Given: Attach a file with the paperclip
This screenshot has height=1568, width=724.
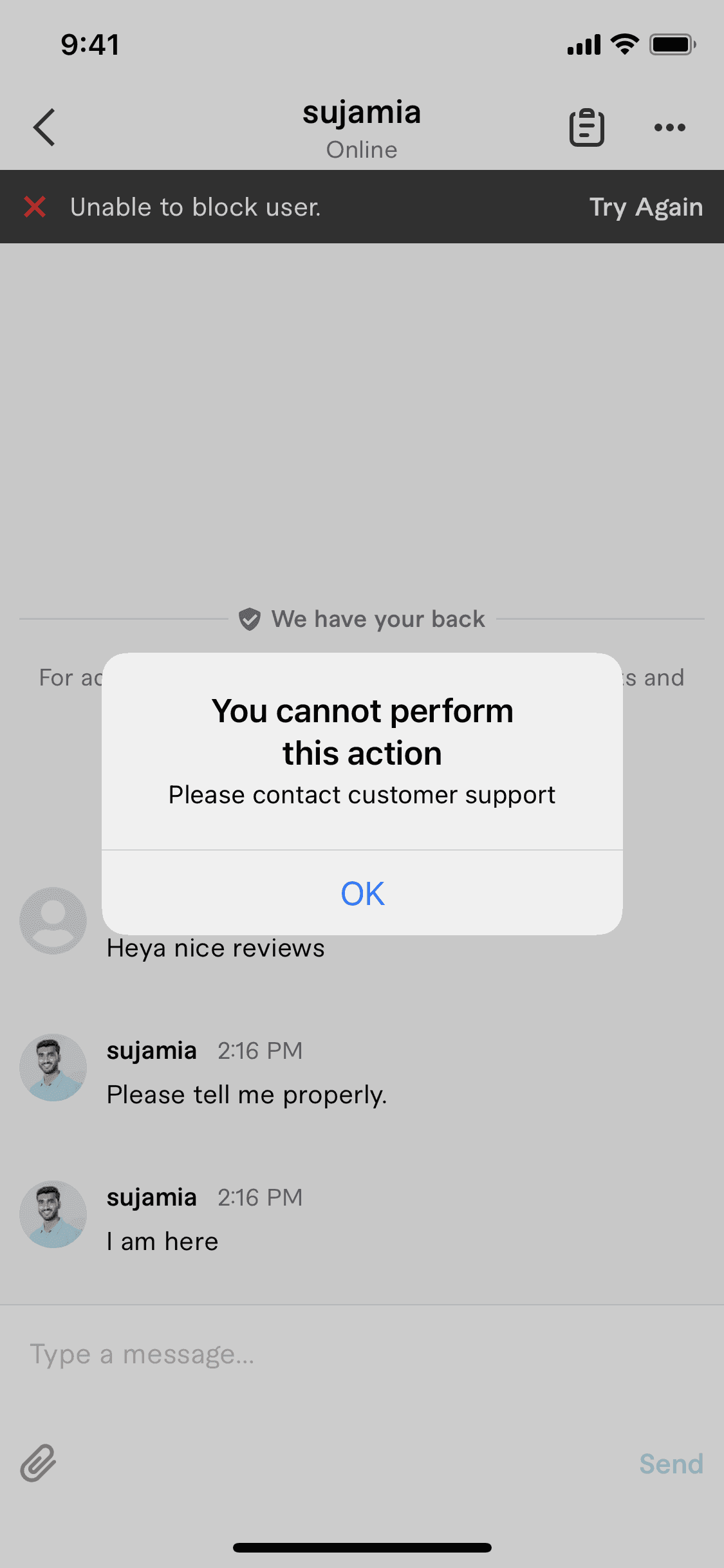Looking at the screenshot, I should (x=39, y=1463).
